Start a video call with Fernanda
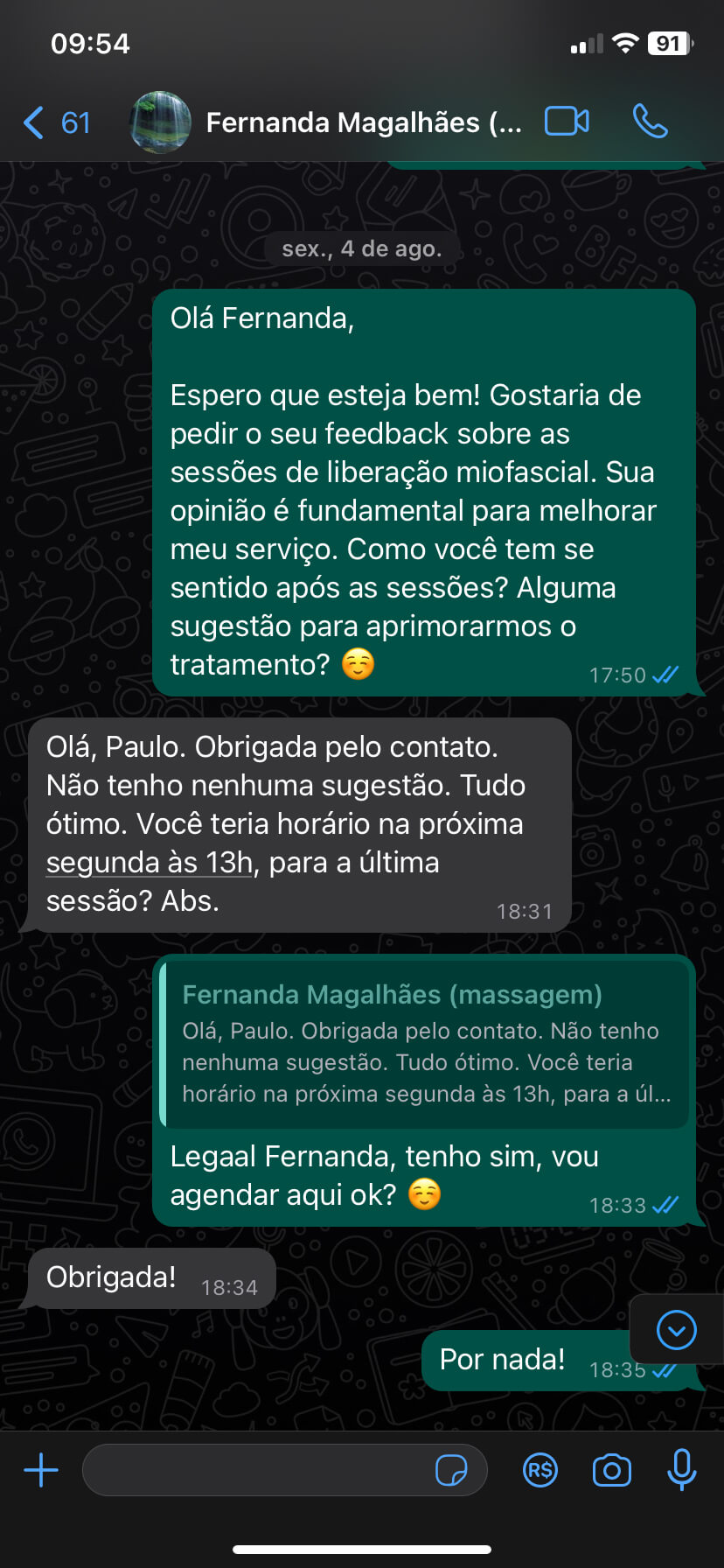 [567, 122]
